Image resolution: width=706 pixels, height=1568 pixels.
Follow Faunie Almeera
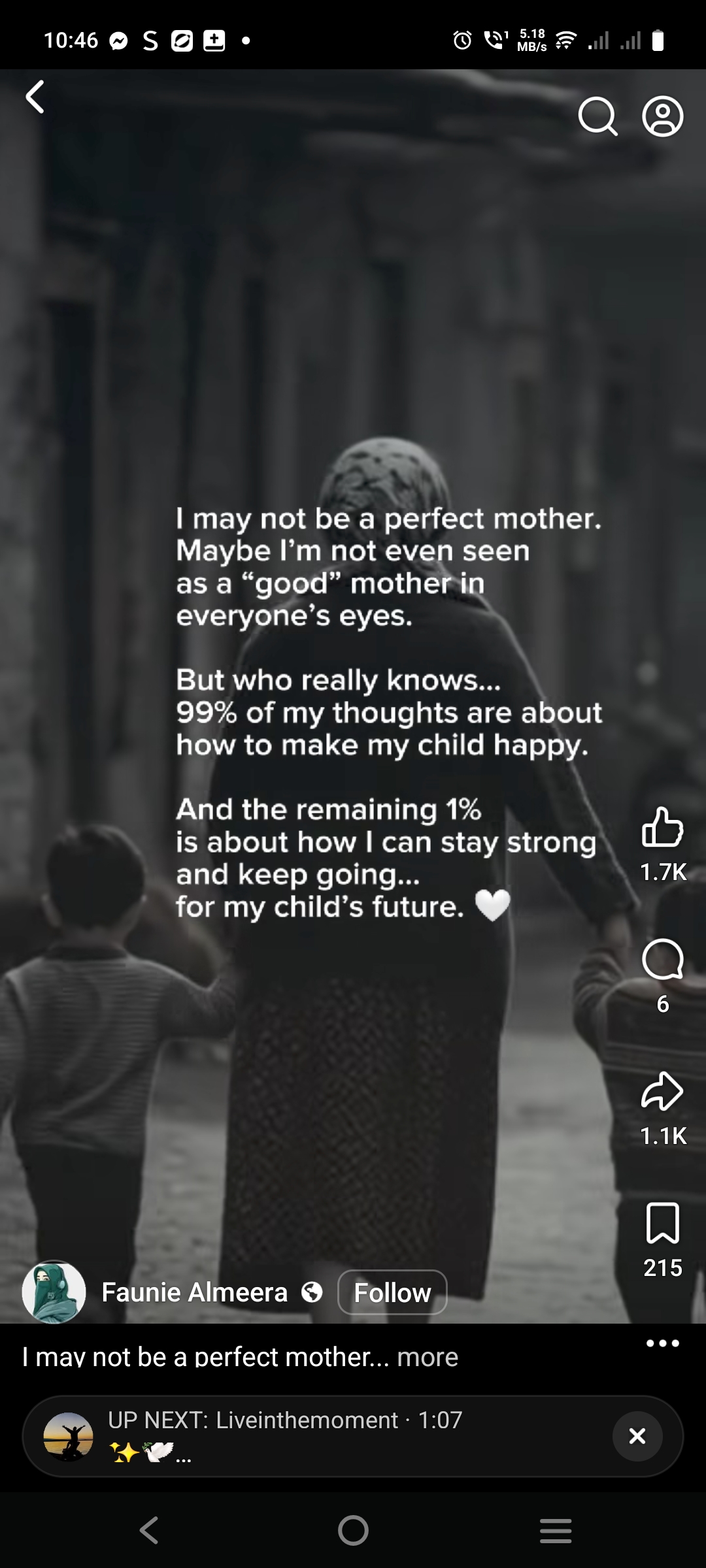click(392, 1292)
